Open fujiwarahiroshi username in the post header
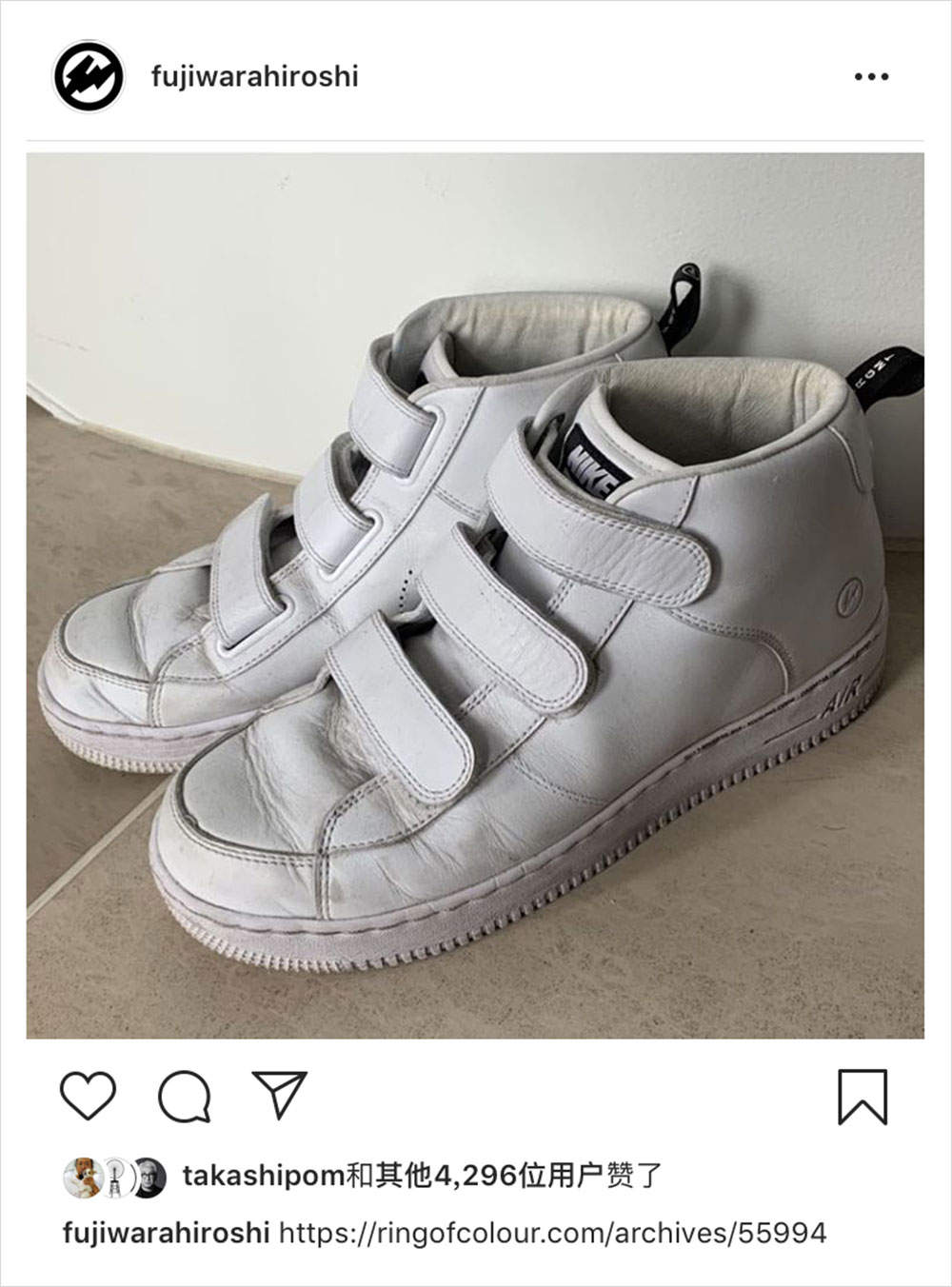The width and height of the screenshot is (952, 1287). tap(255, 76)
